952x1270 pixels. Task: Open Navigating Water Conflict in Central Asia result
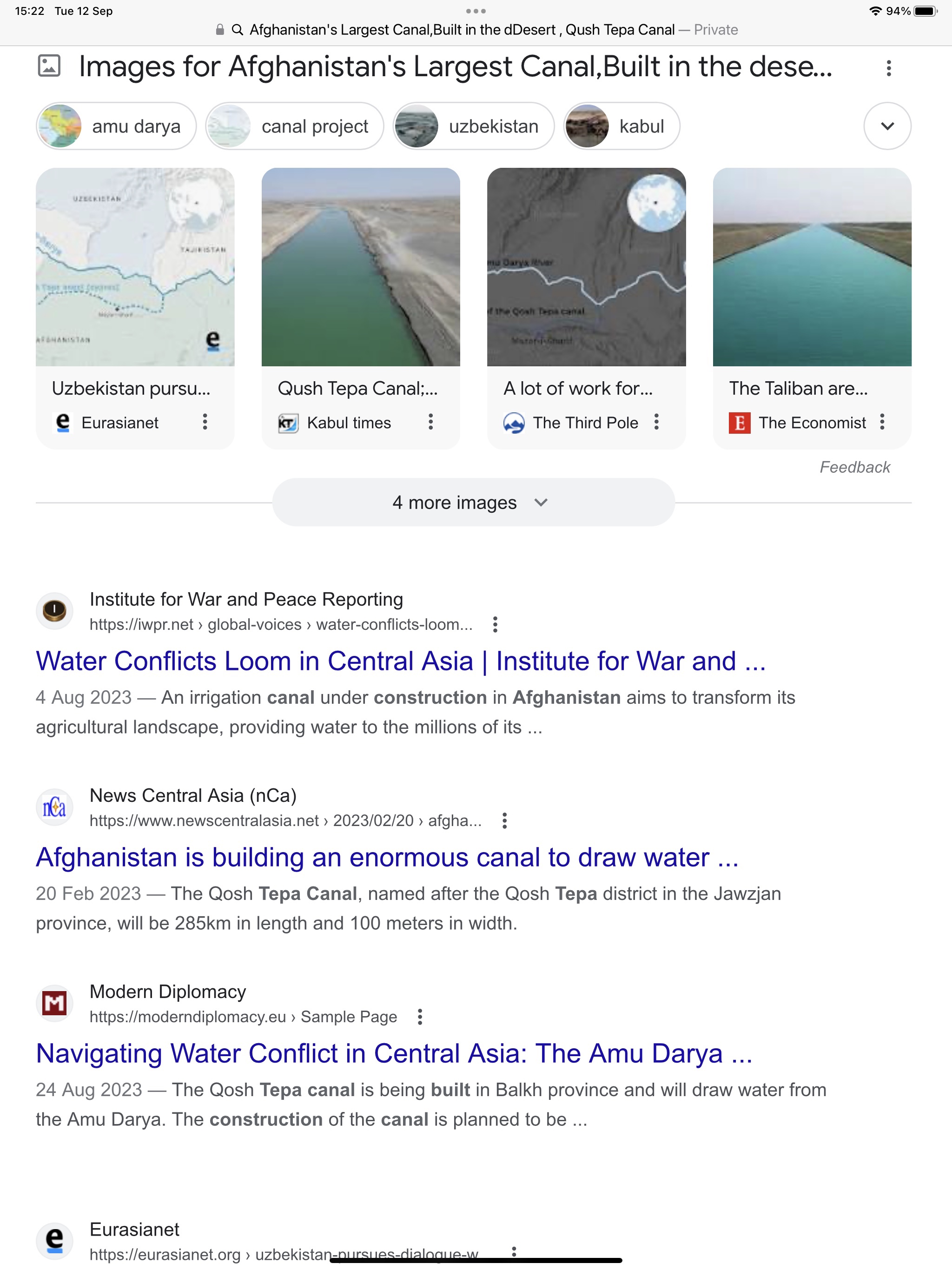[394, 1053]
